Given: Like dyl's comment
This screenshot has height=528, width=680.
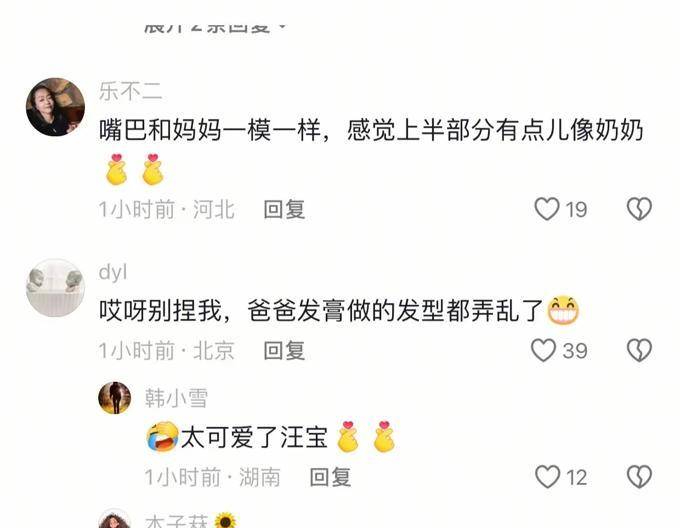Looking at the screenshot, I should point(544,351).
